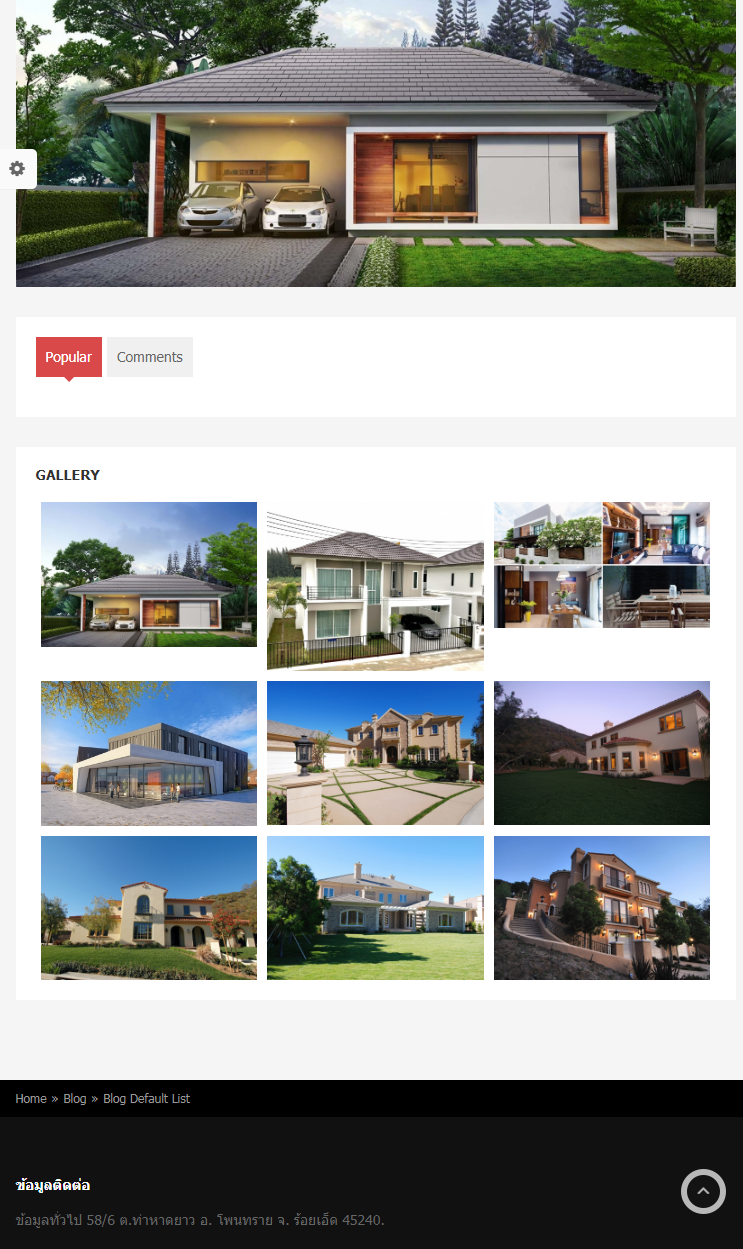This screenshot has width=743, height=1249.
Task: Open gallery photo of house with paved driveway
Action: pyautogui.click(x=375, y=753)
